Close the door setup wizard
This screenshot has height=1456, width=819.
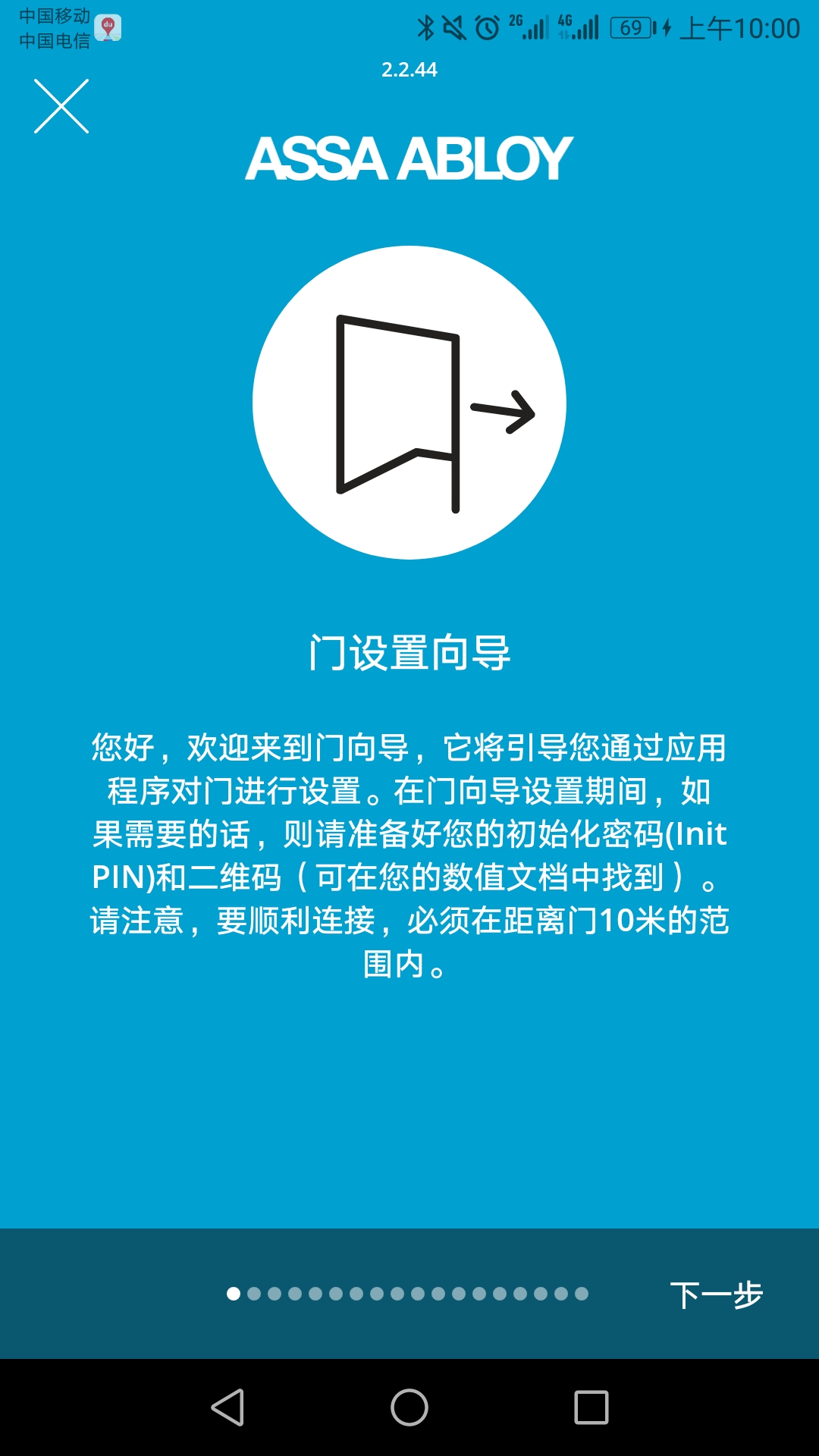[61, 106]
